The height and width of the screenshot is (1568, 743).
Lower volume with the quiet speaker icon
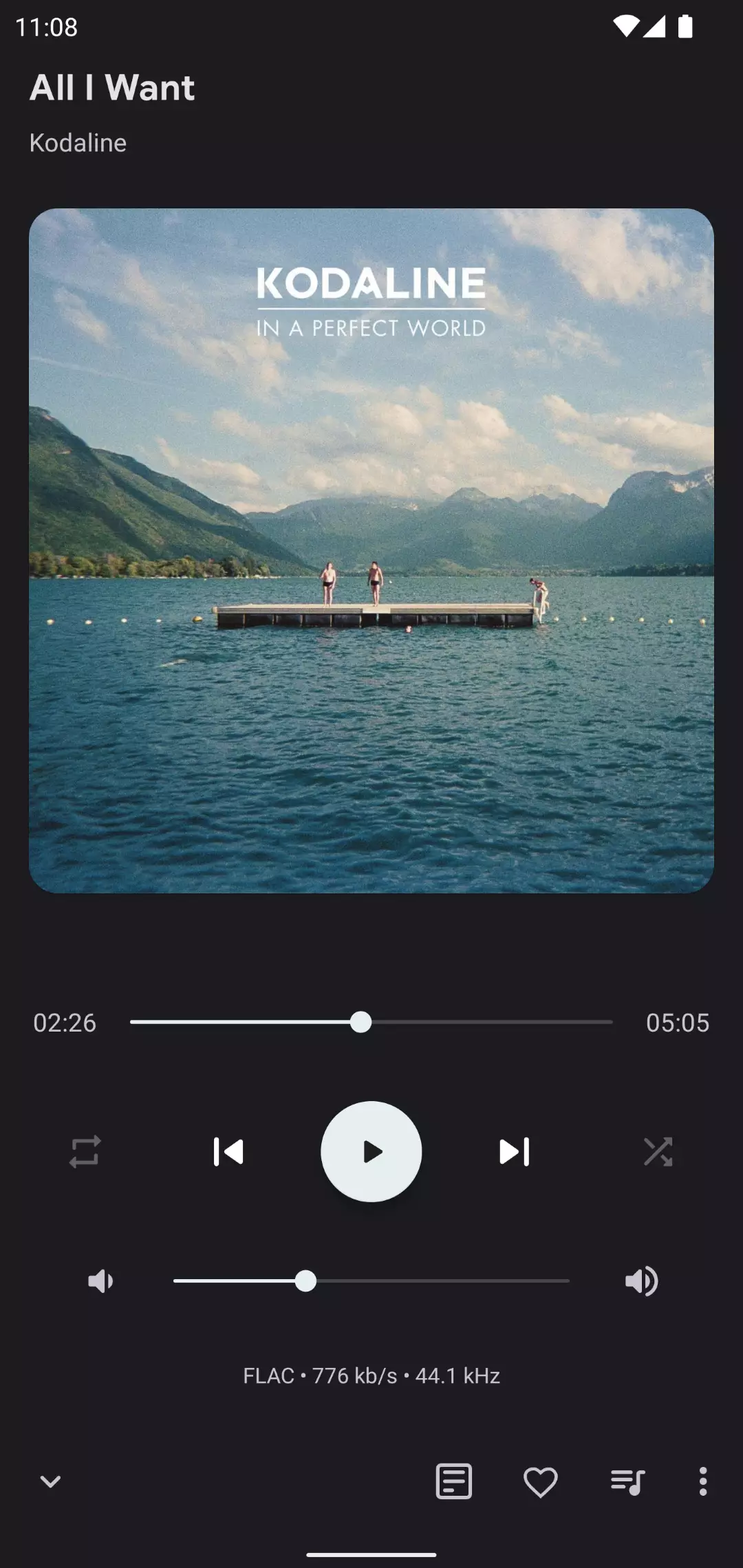100,1281
